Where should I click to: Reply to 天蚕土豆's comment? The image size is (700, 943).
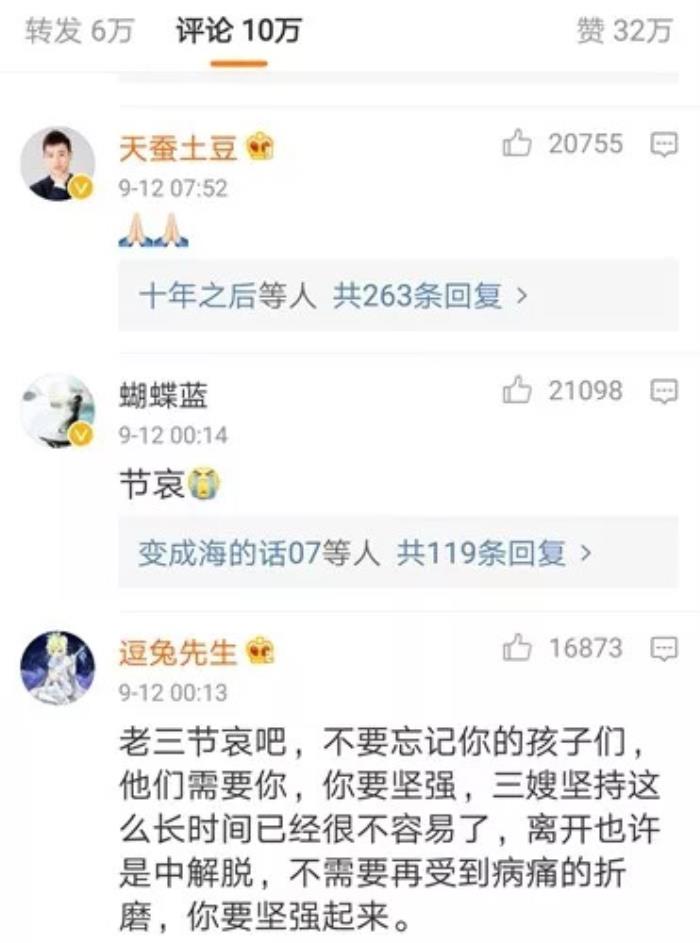[x=664, y=146]
